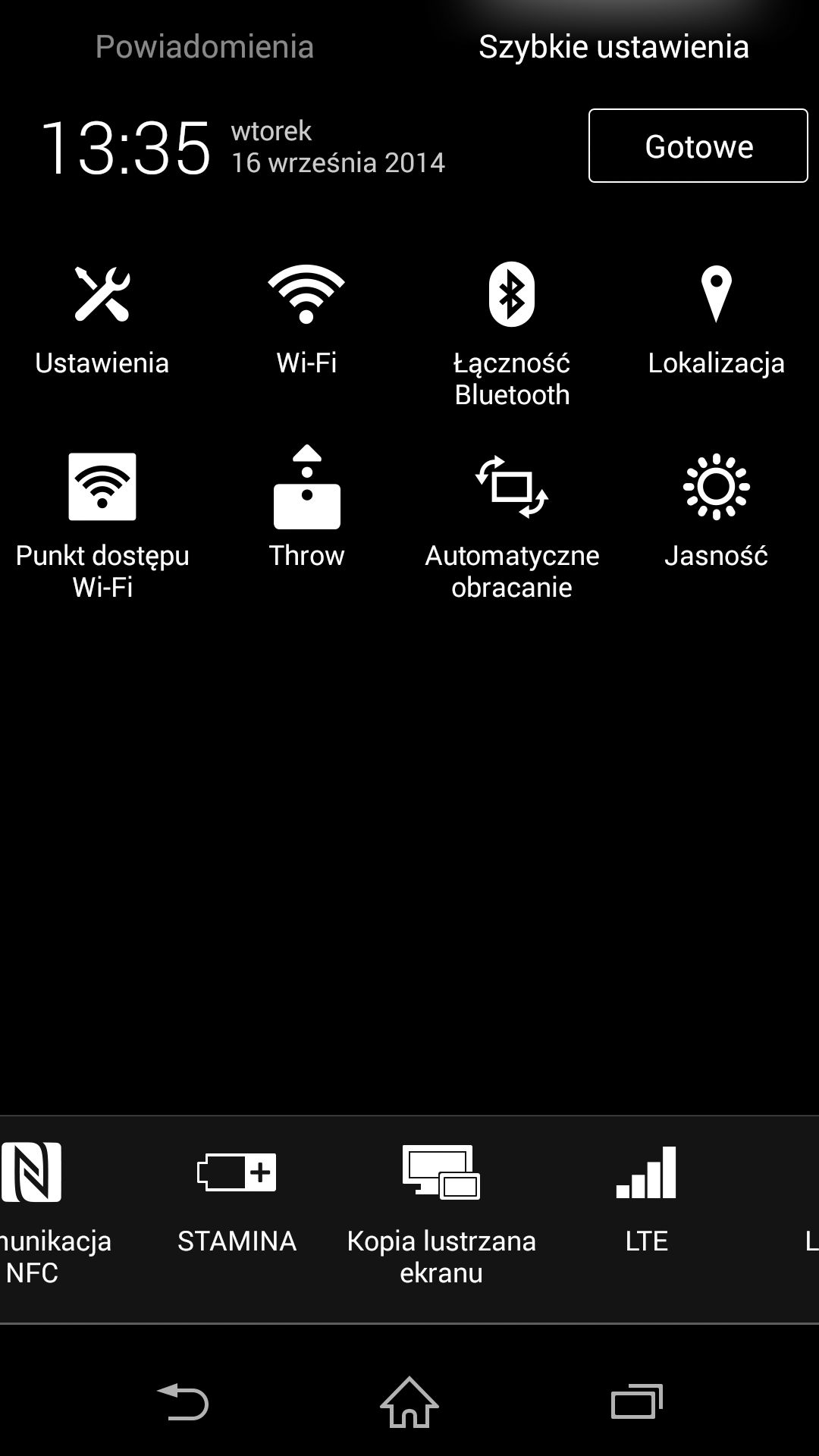Viewport: 819px width, 1456px height.
Task: Go back with the navigation bar arrow
Action: pos(183,1401)
